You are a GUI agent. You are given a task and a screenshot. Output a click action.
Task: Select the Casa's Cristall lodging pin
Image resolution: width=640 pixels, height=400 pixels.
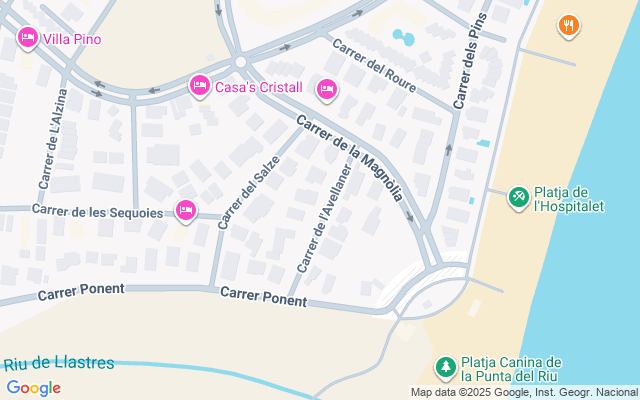coord(199,86)
